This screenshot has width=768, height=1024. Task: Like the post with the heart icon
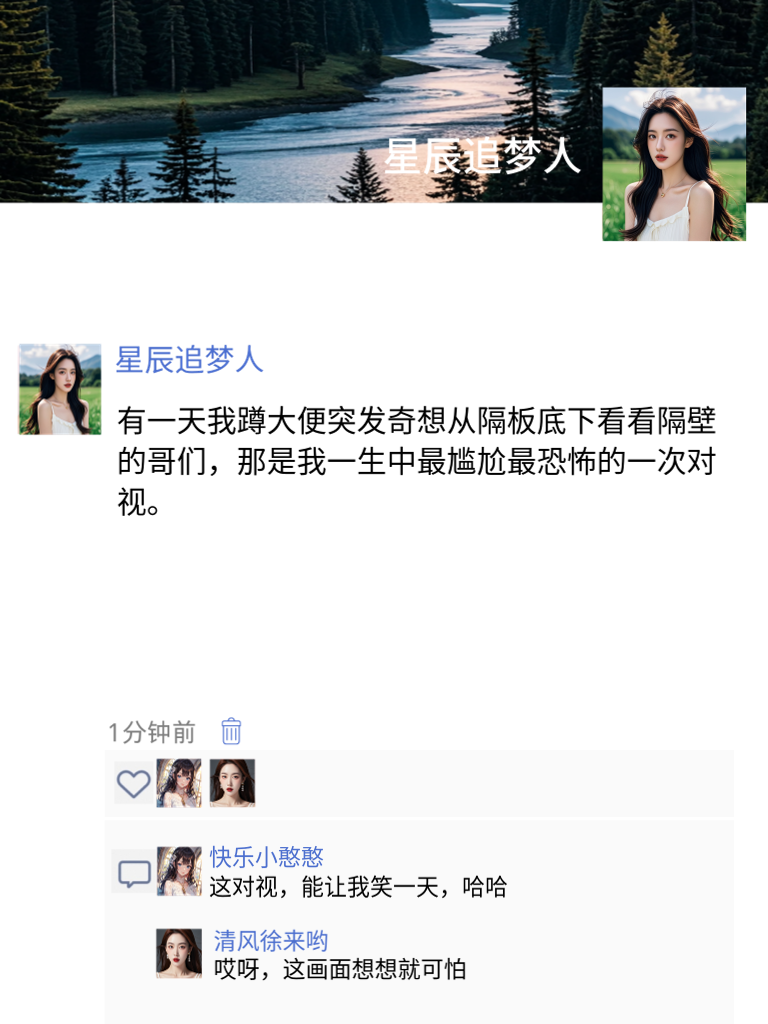point(133,783)
